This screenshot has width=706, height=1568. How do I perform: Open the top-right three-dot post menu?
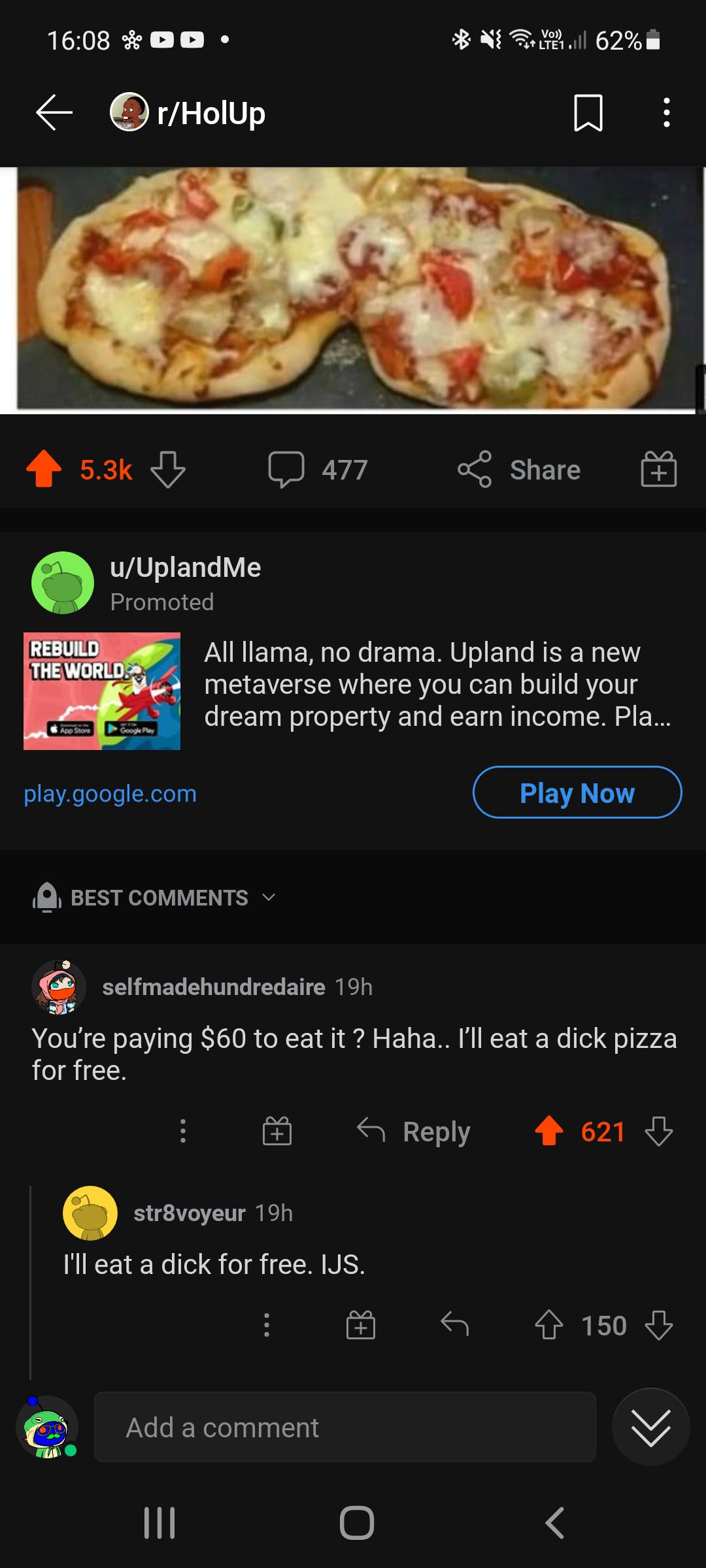coord(665,113)
